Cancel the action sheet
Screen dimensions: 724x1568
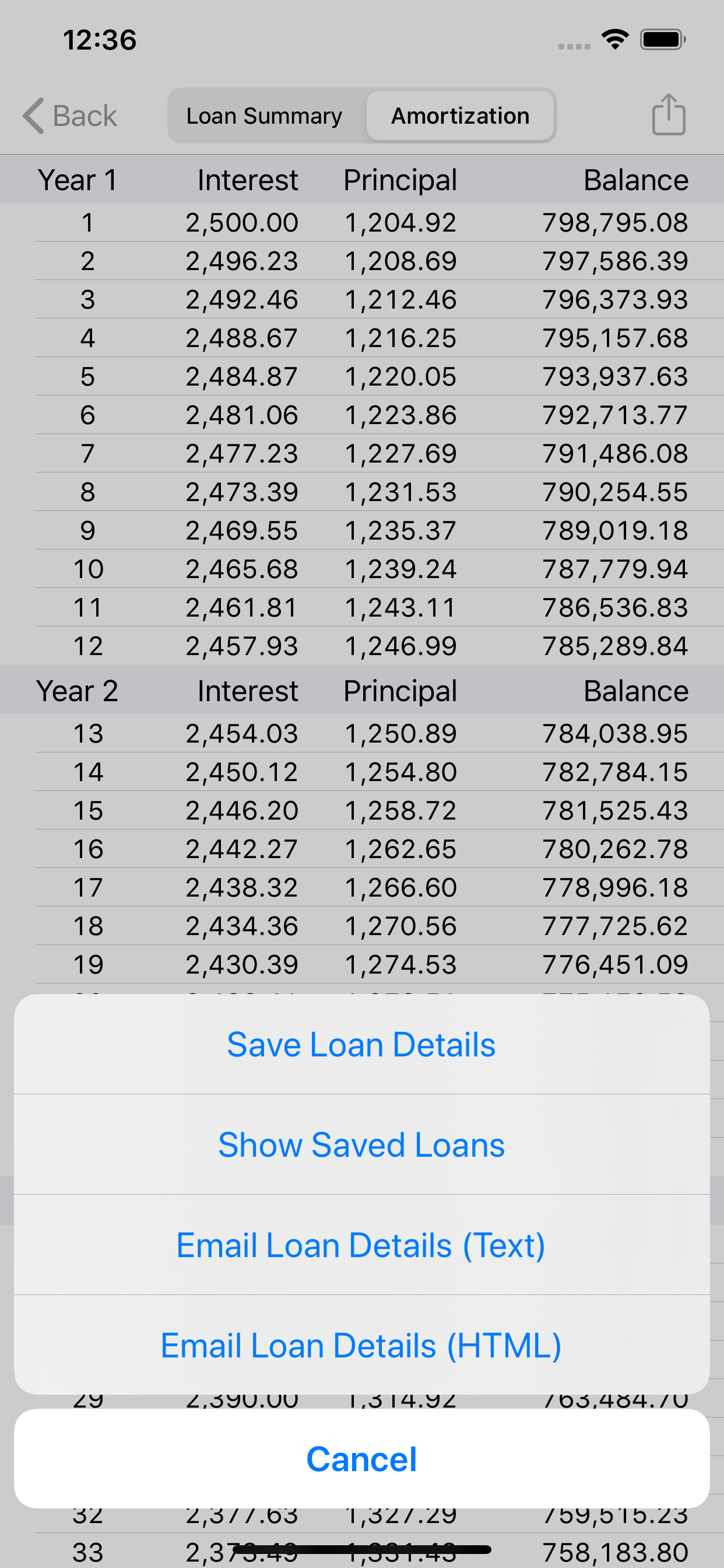click(x=361, y=1459)
